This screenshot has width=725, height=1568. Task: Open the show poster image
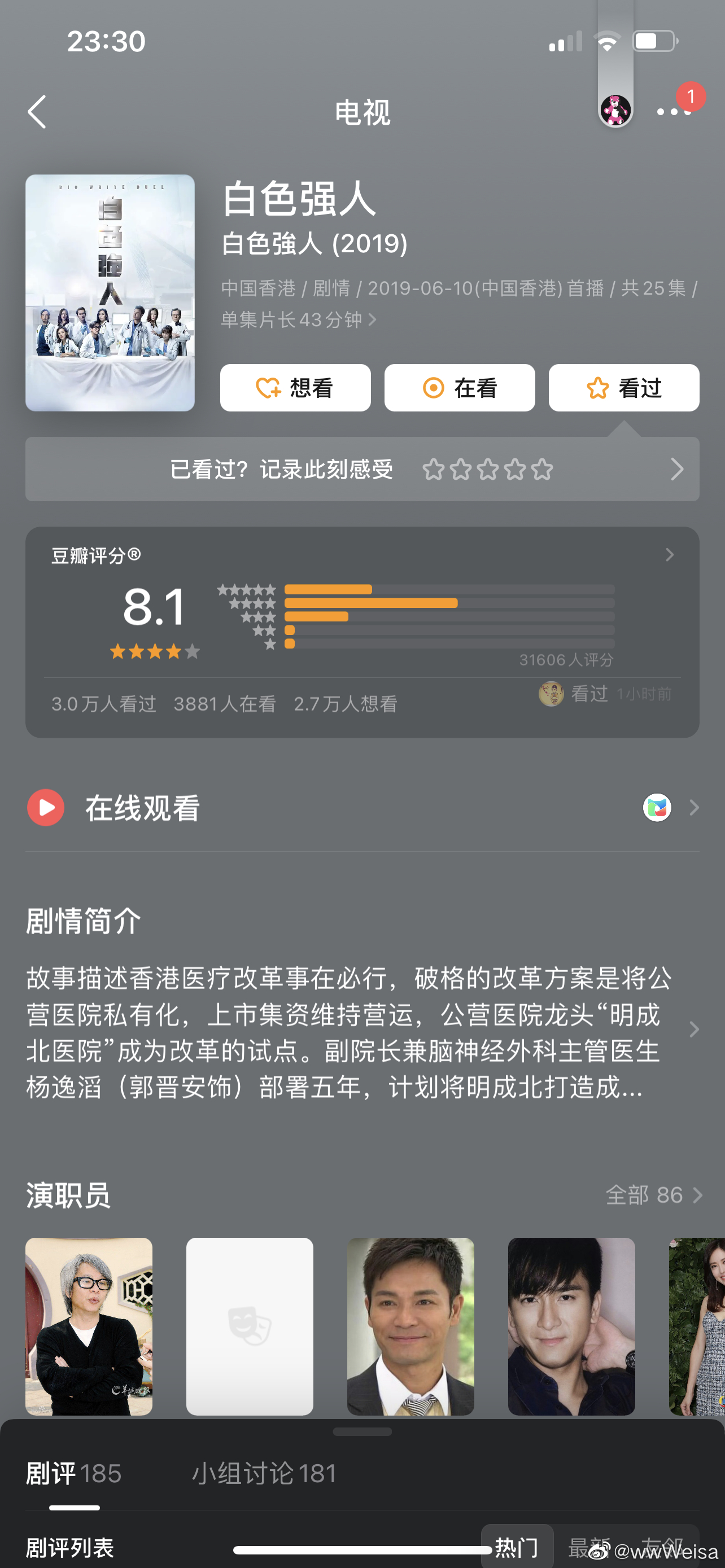[110, 293]
